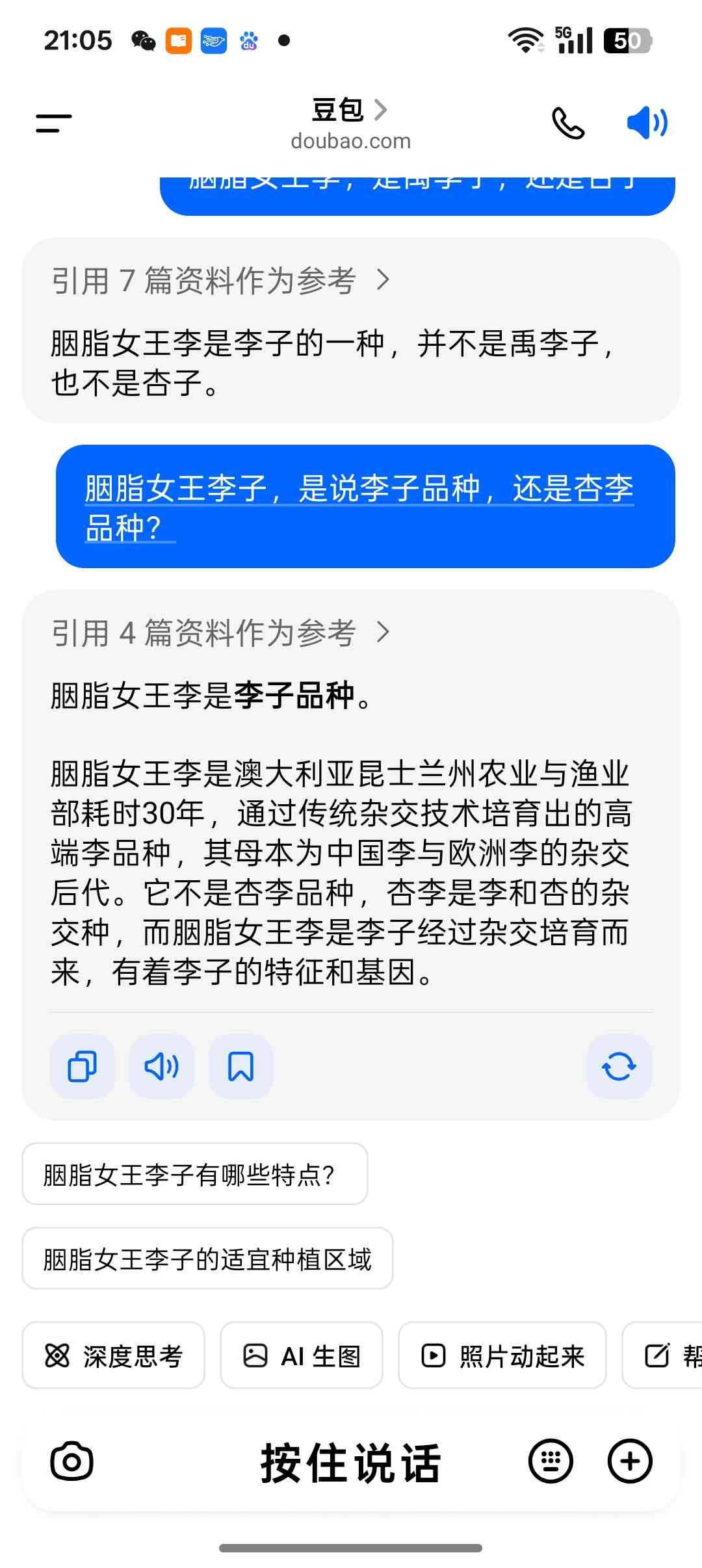Expand the 引用 4 篇资料 references
Image resolution: width=702 pixels, height=1568 pixels.
(221, 633)
